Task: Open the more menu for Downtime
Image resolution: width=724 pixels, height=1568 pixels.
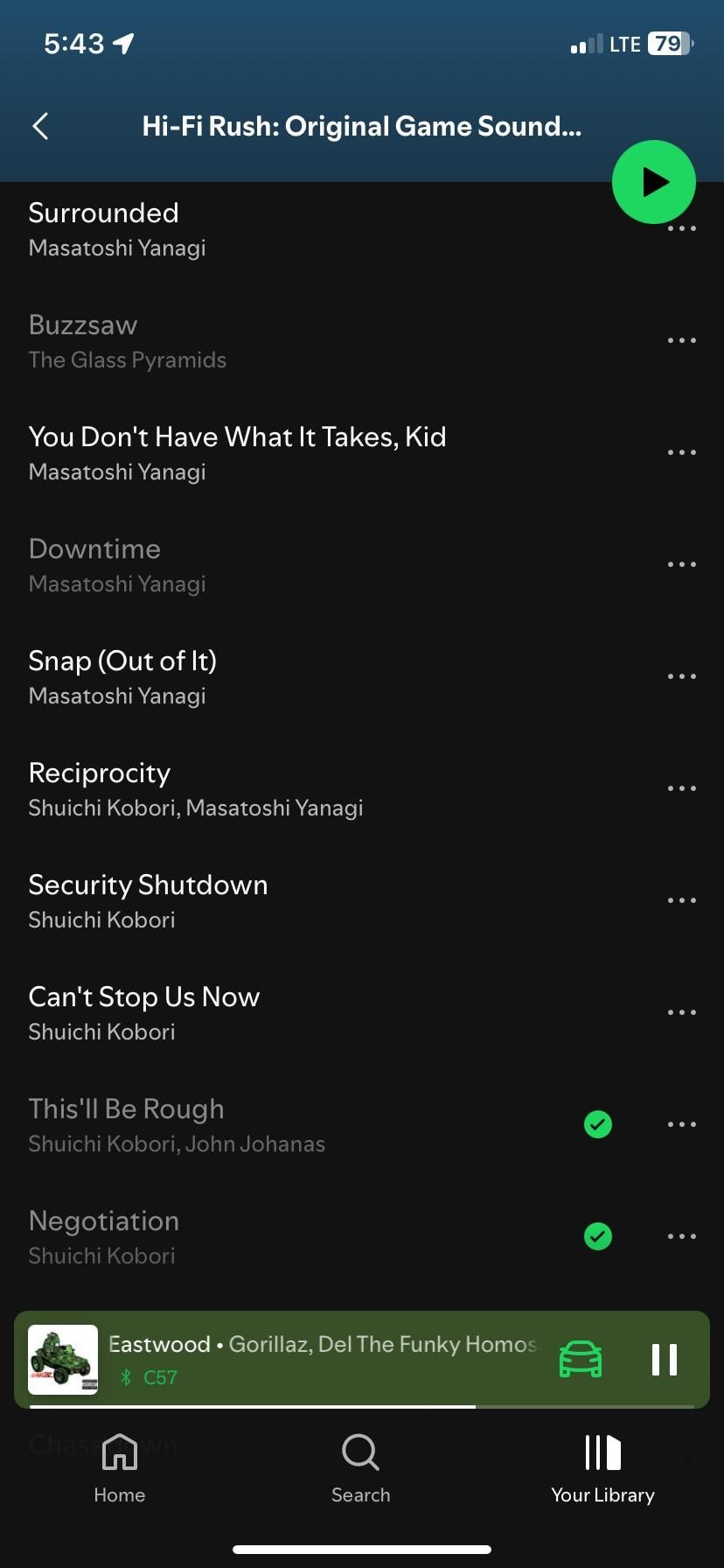Action: pos(681,564)
